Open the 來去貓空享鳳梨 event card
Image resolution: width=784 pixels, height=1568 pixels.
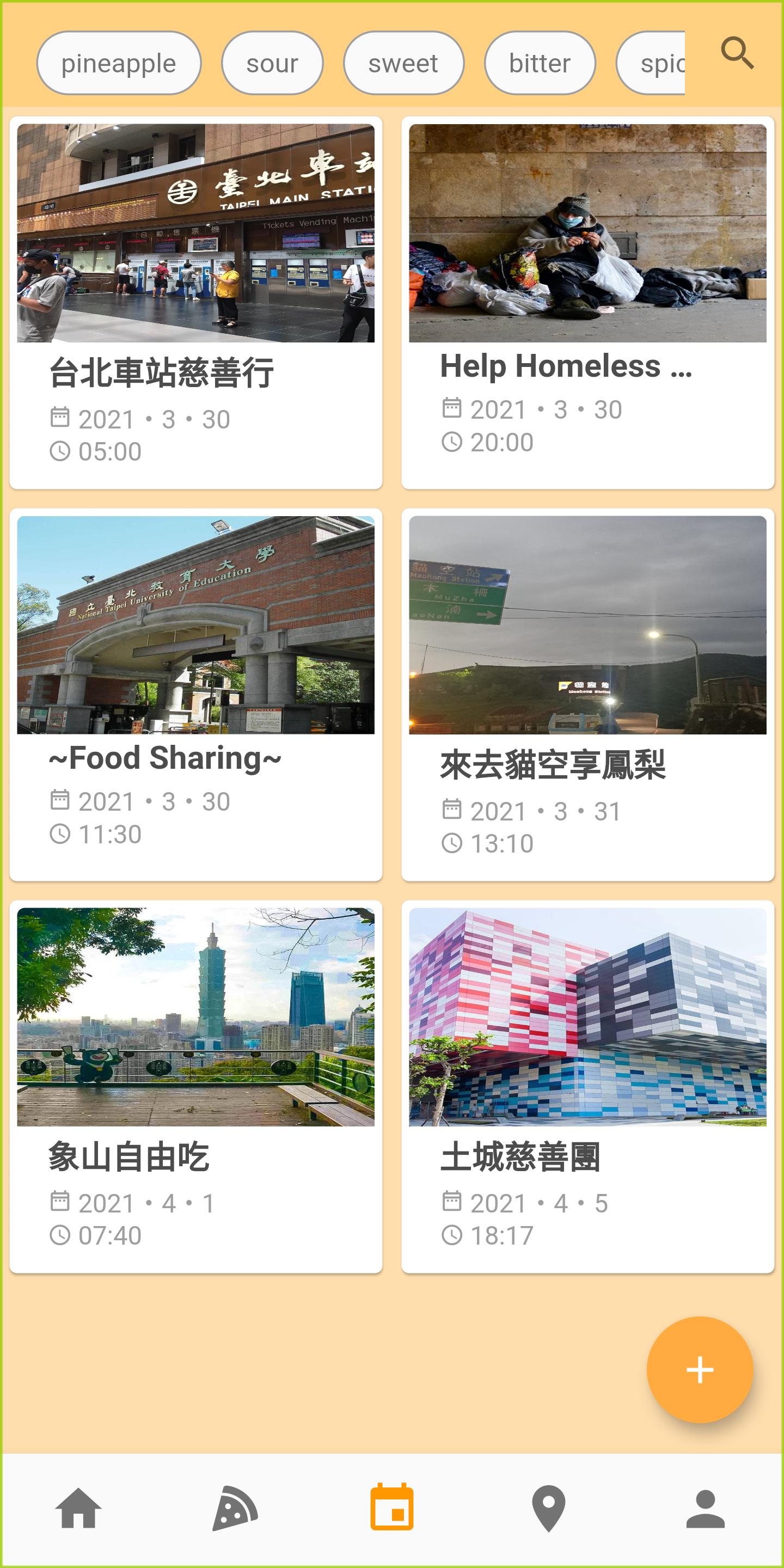point(587,695)
